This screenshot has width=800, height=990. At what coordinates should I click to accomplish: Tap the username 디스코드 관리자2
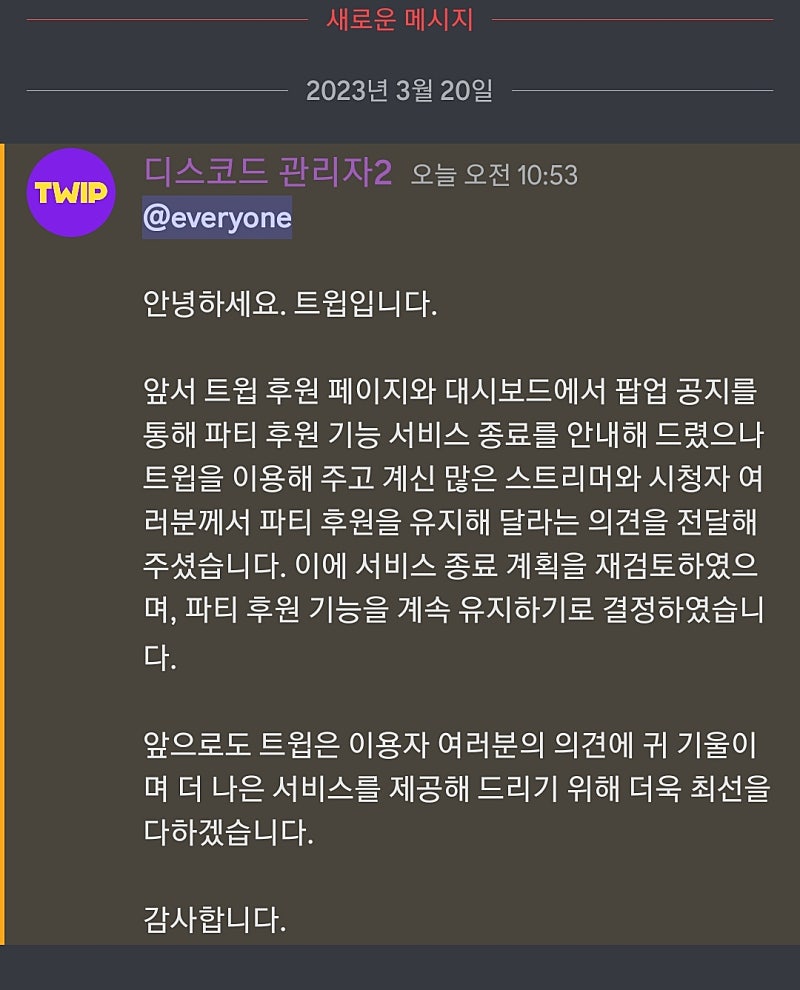pyautogui.click(x=267, y=172)
